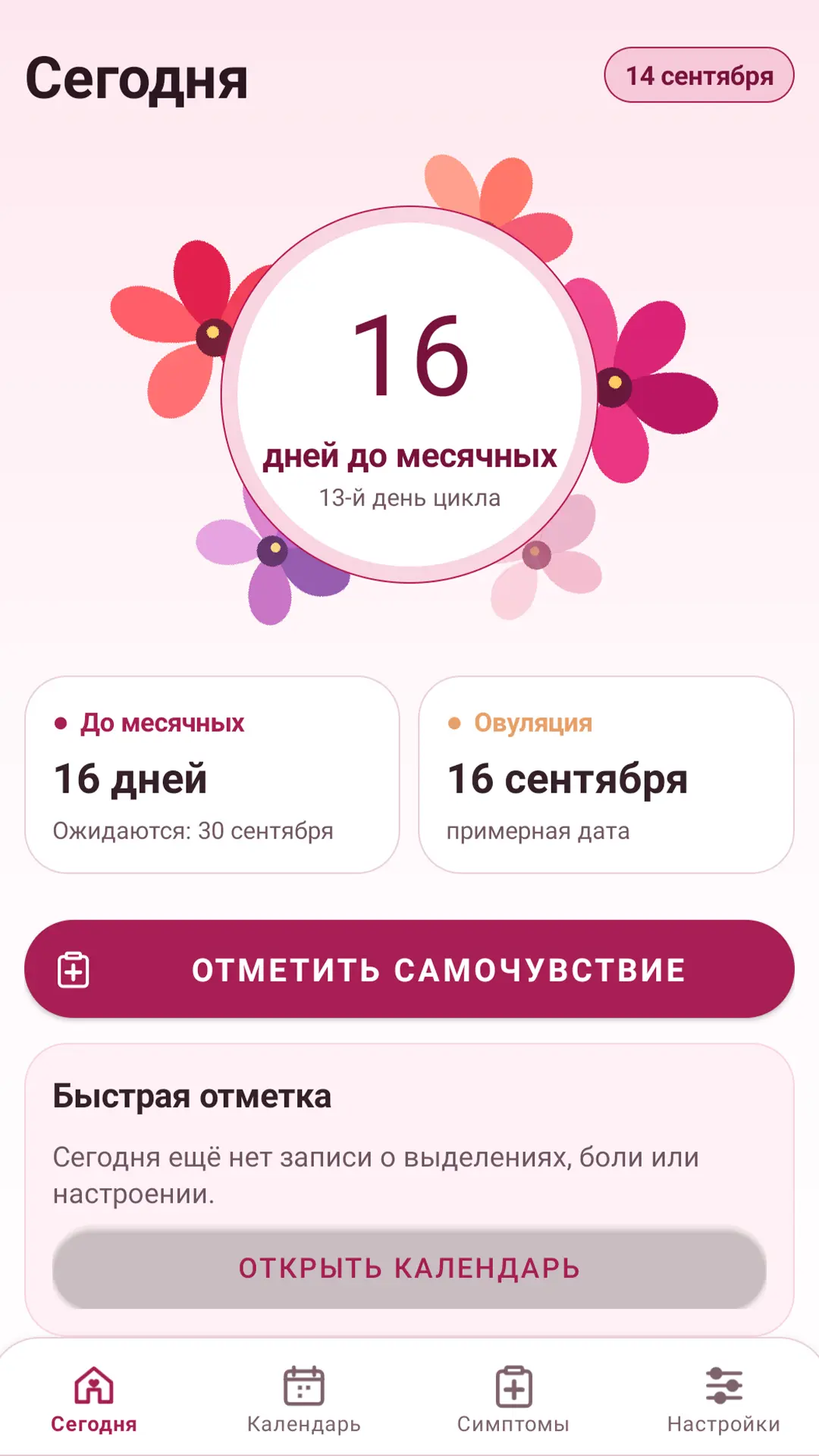The width and height of the screenshot is (819, 1456).
Task: Switch to the Календарь tab
Action: click(304, 1400)
